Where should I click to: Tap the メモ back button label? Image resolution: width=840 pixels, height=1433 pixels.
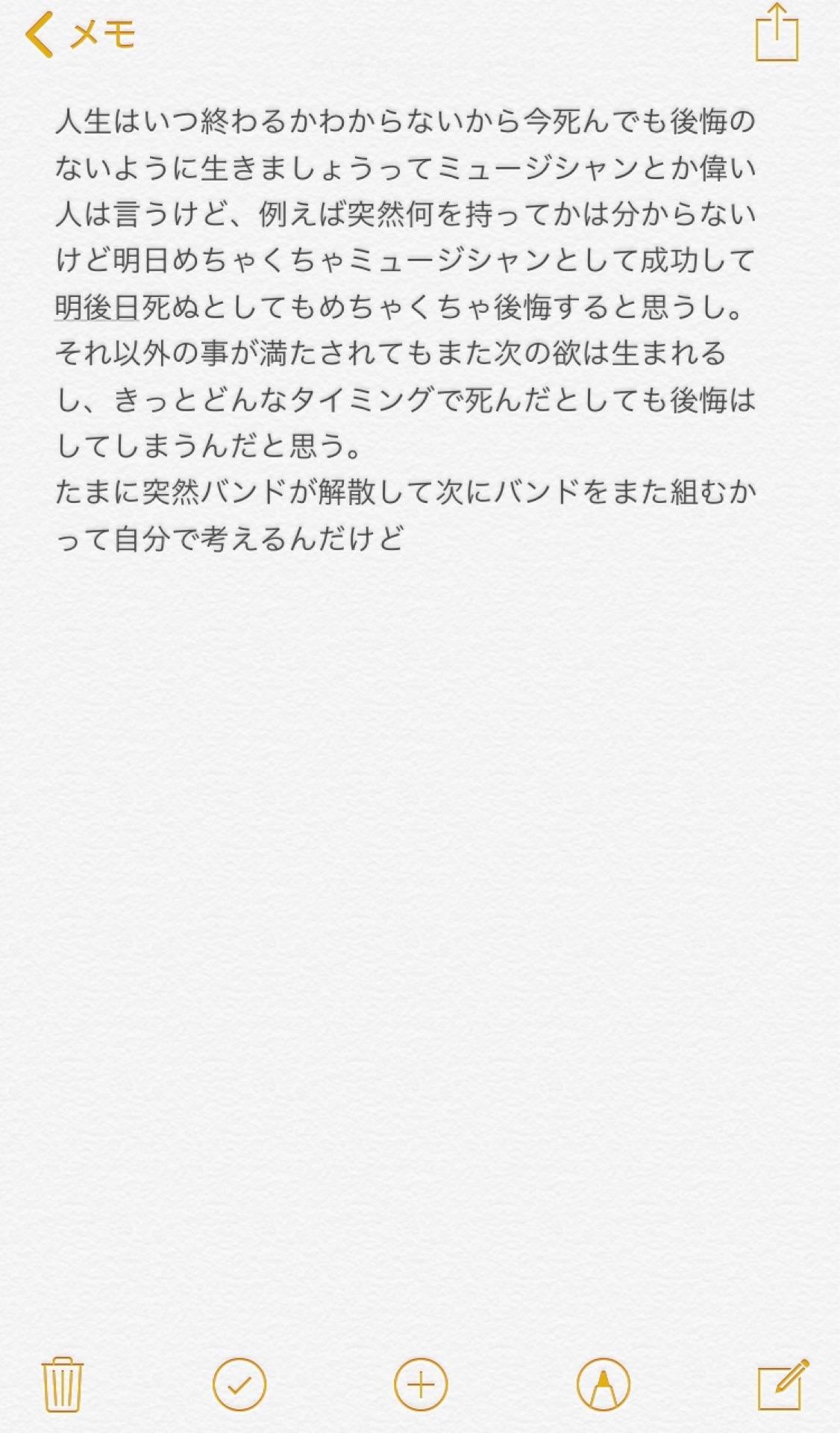point(101,32)
